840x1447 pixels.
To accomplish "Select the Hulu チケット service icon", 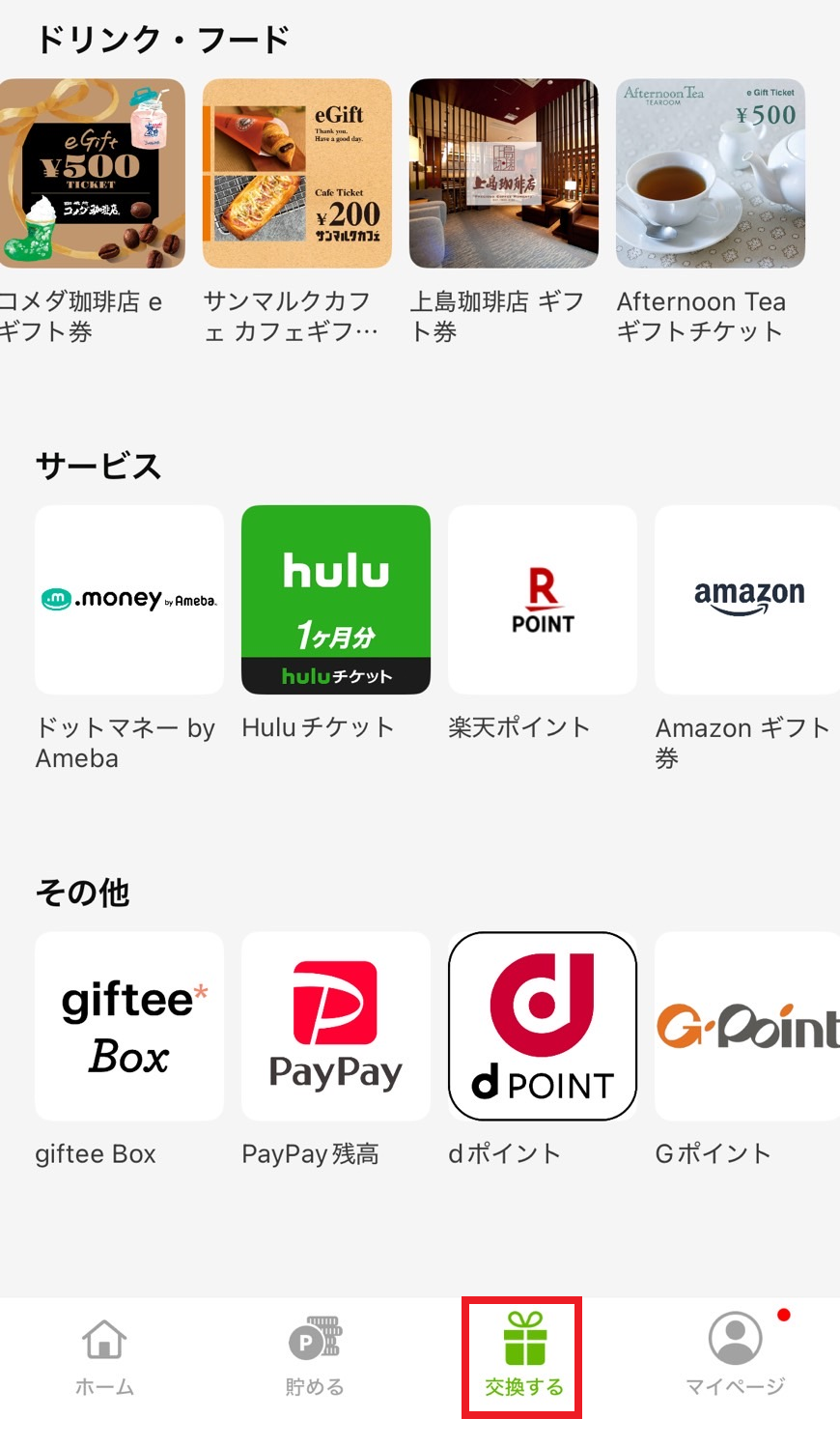I will coord(335,600).
